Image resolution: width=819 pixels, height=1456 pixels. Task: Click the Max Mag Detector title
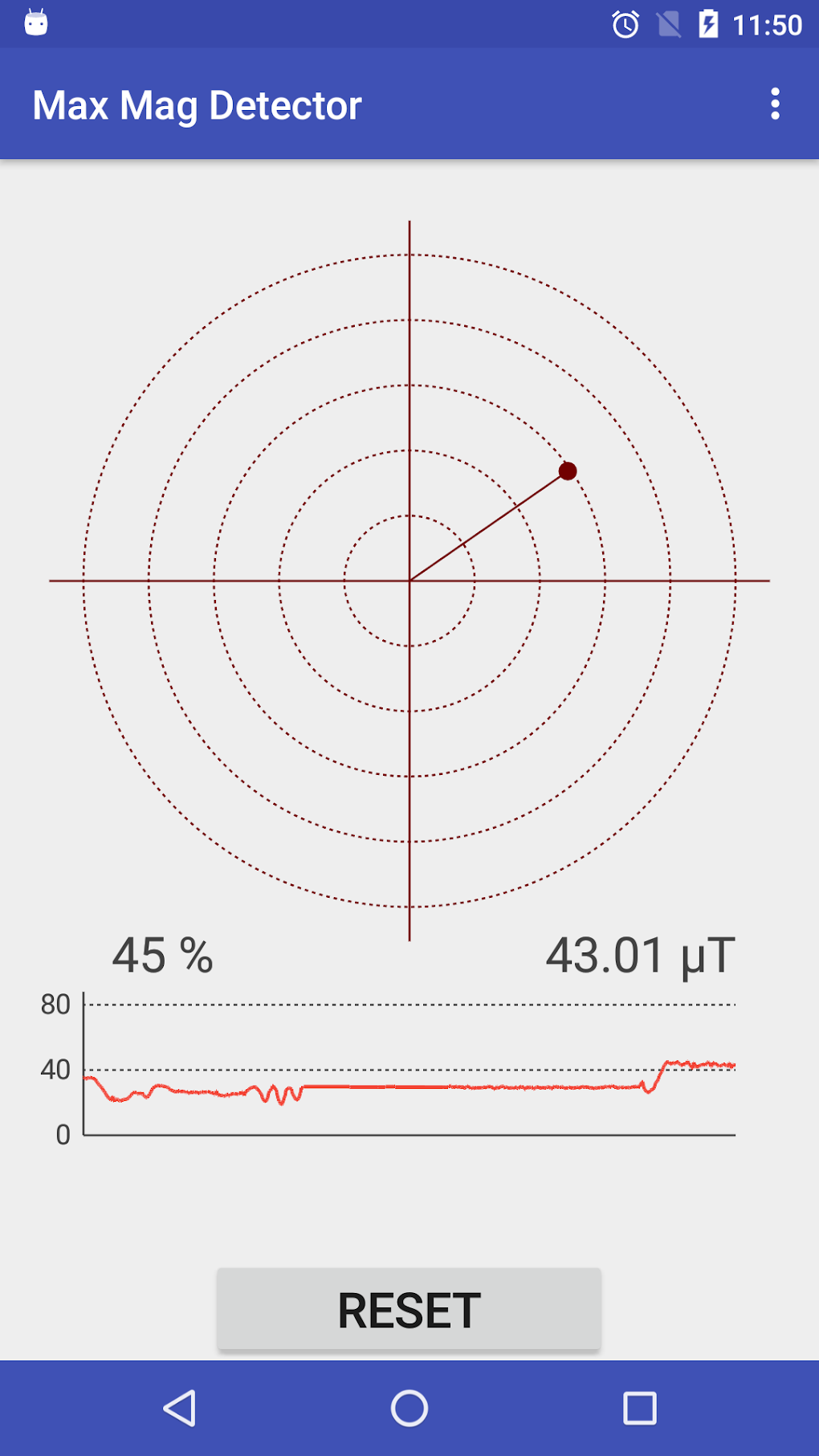coord(198,104)
